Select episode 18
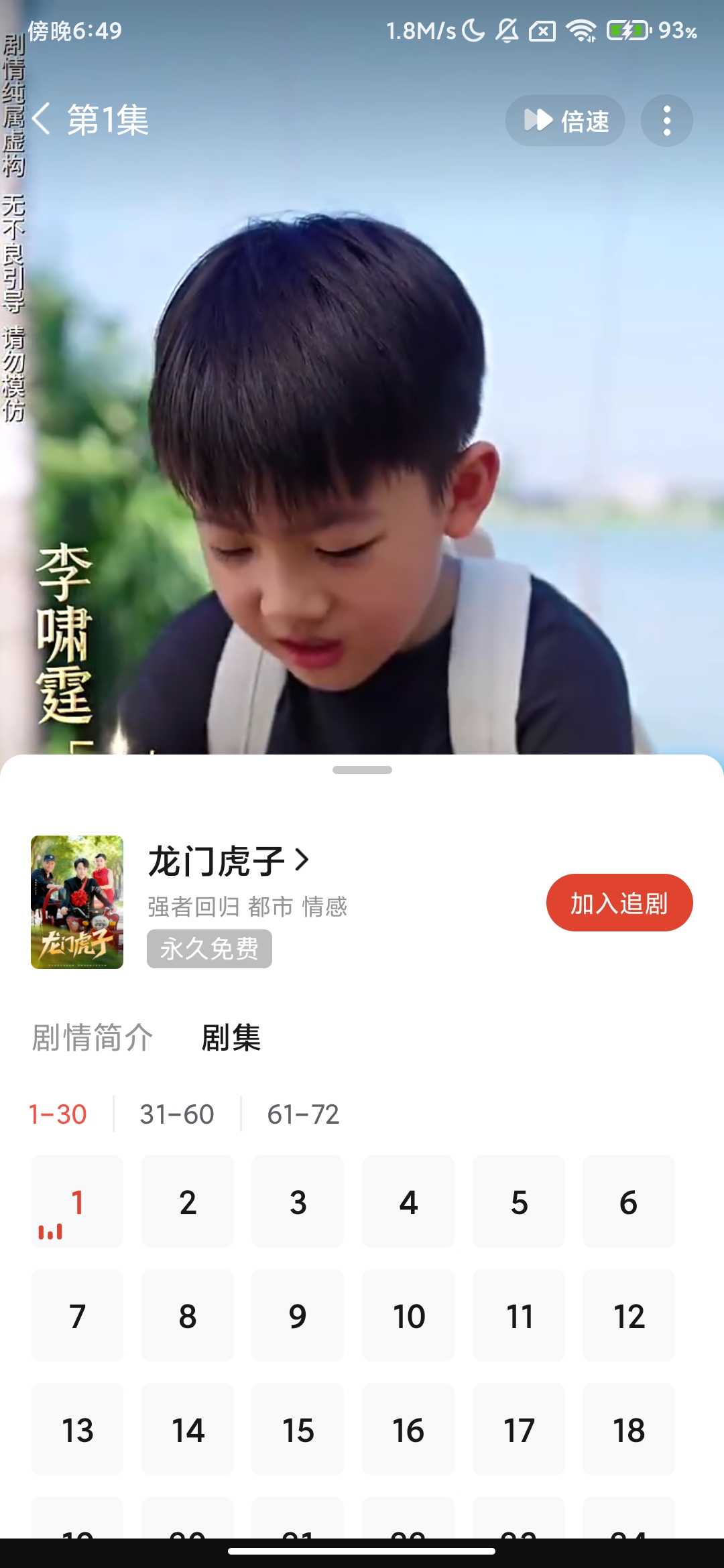This screenshot has height=1568, width=724. coord(629,1430)
